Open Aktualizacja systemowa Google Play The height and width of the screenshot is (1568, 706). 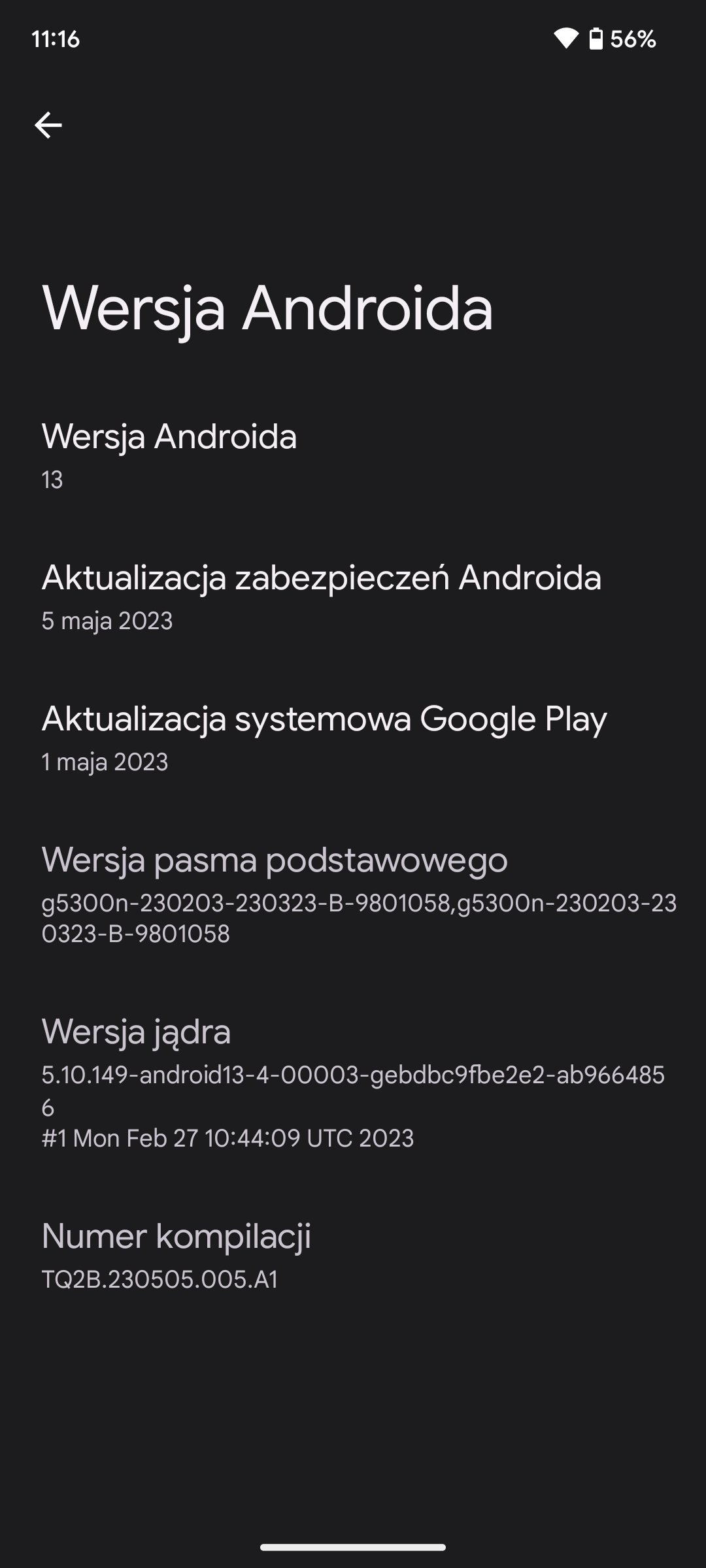353,738
